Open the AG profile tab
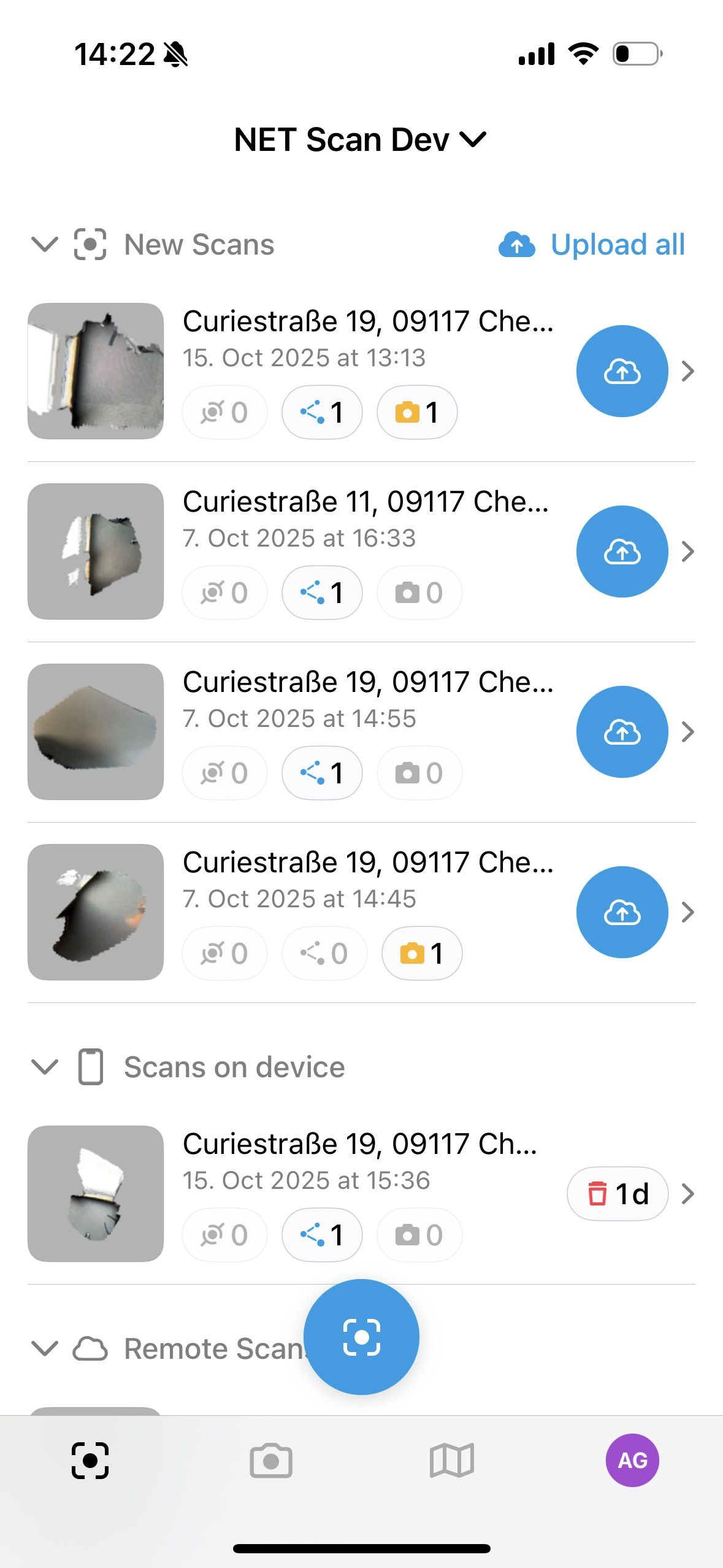Screen dimensions: 723x1568 [632, 1461]
